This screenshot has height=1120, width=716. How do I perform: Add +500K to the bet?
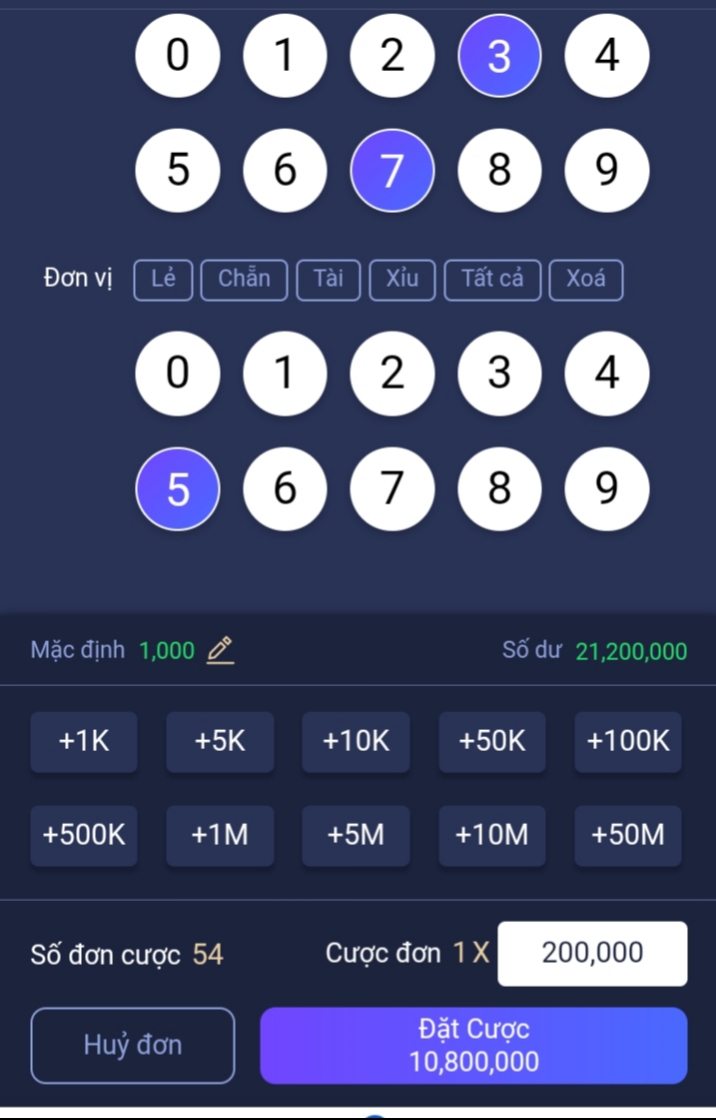pos(84,835)
